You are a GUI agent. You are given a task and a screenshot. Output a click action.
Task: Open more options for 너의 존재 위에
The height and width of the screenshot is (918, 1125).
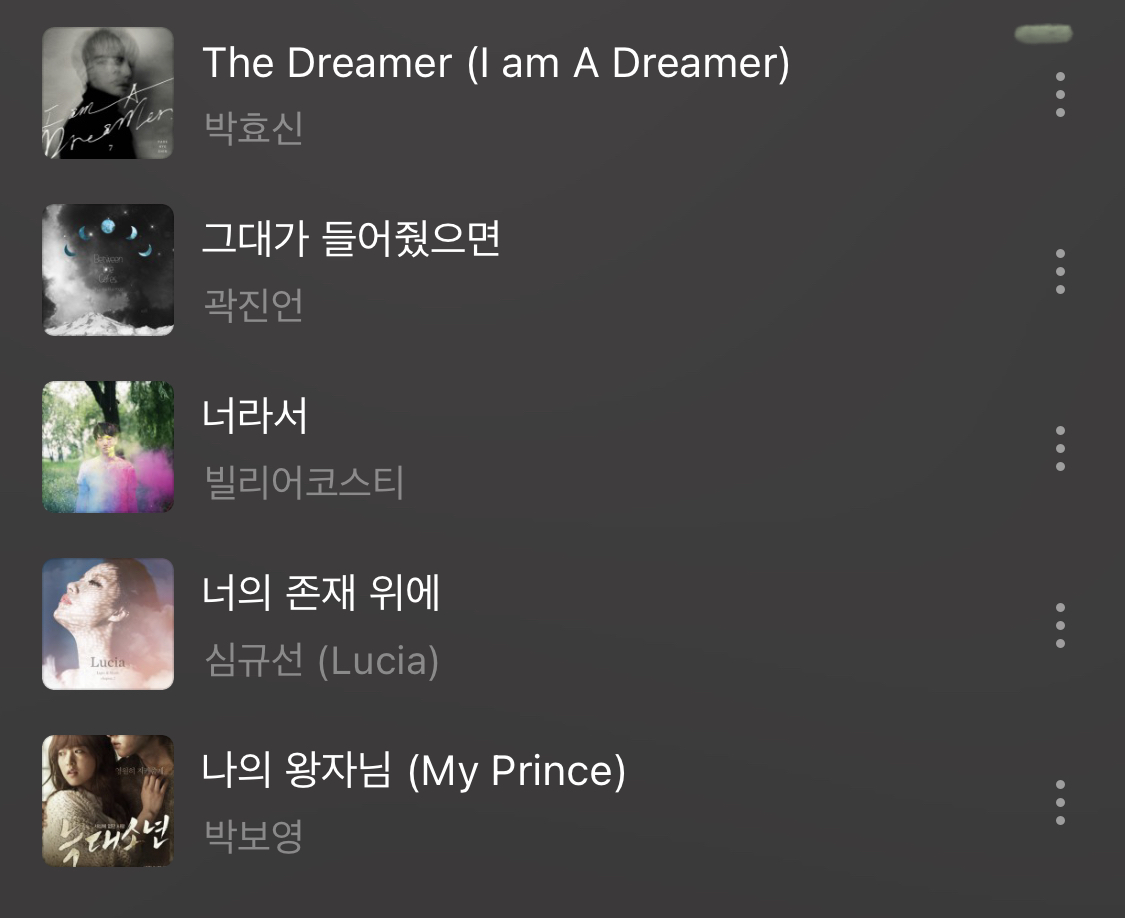[1060, 625]
